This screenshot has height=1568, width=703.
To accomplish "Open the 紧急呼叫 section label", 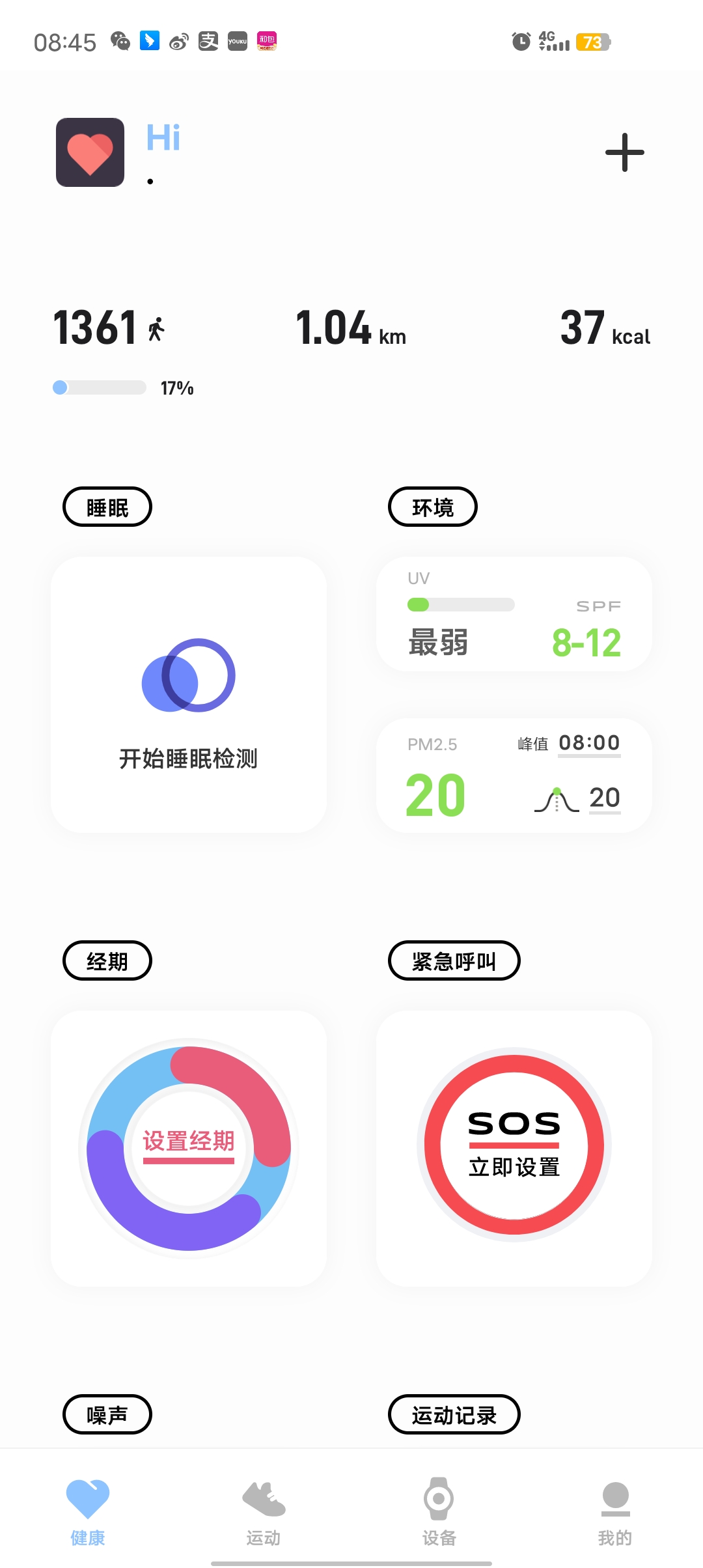I will [454, 961].
